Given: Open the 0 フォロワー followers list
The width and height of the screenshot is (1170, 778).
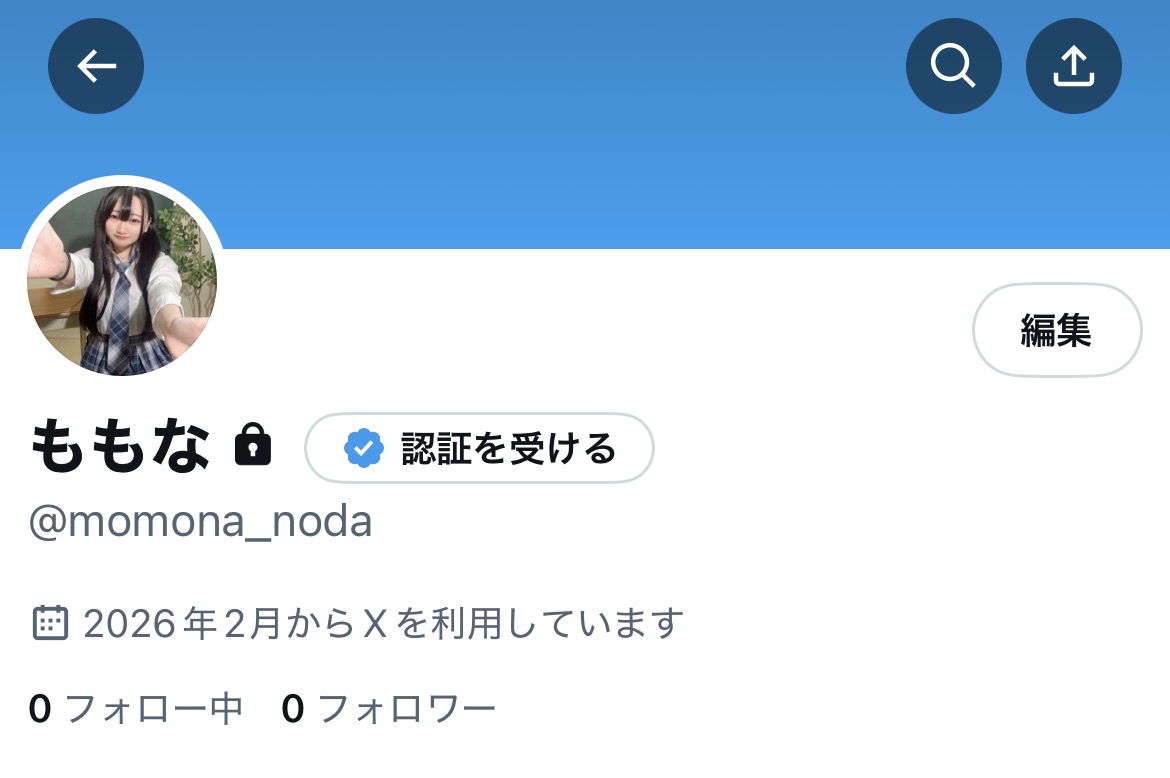Looking at the screenshot, I should [x=389, y=709].
